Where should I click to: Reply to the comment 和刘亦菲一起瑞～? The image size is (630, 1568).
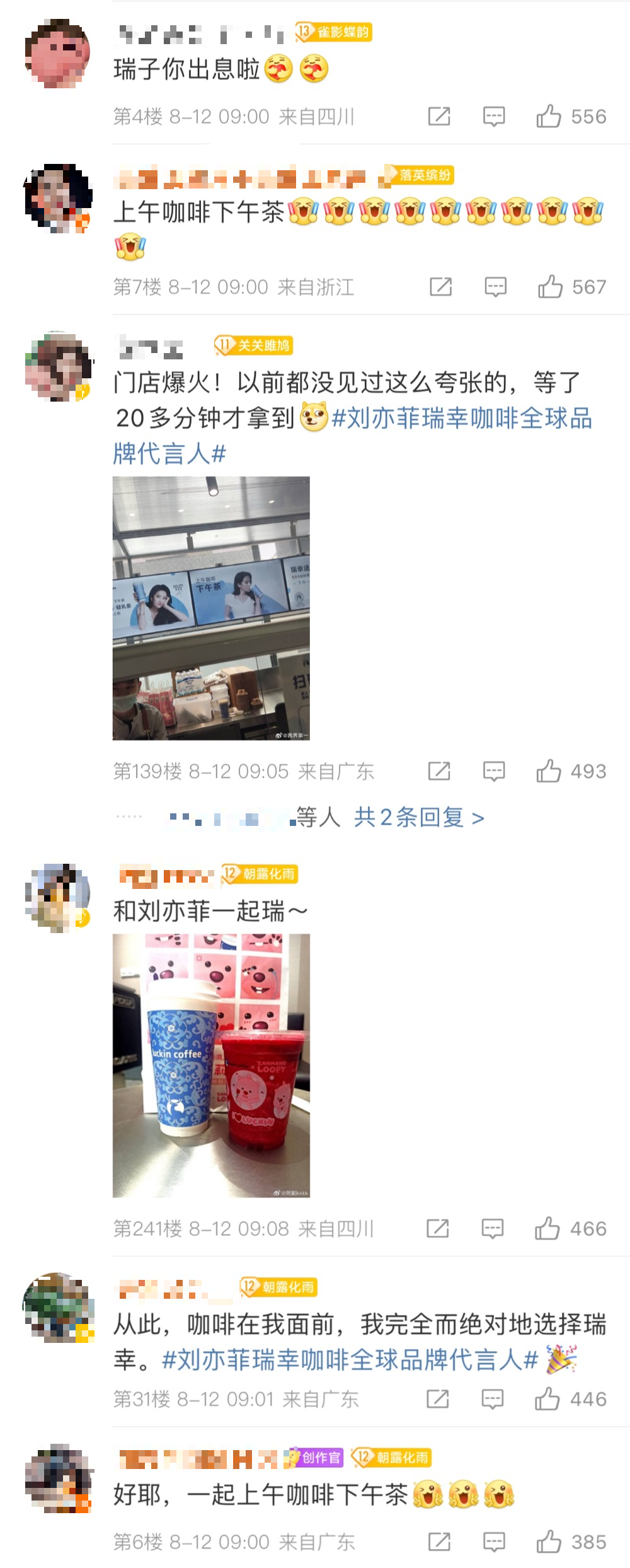(x=493, y=1229)
